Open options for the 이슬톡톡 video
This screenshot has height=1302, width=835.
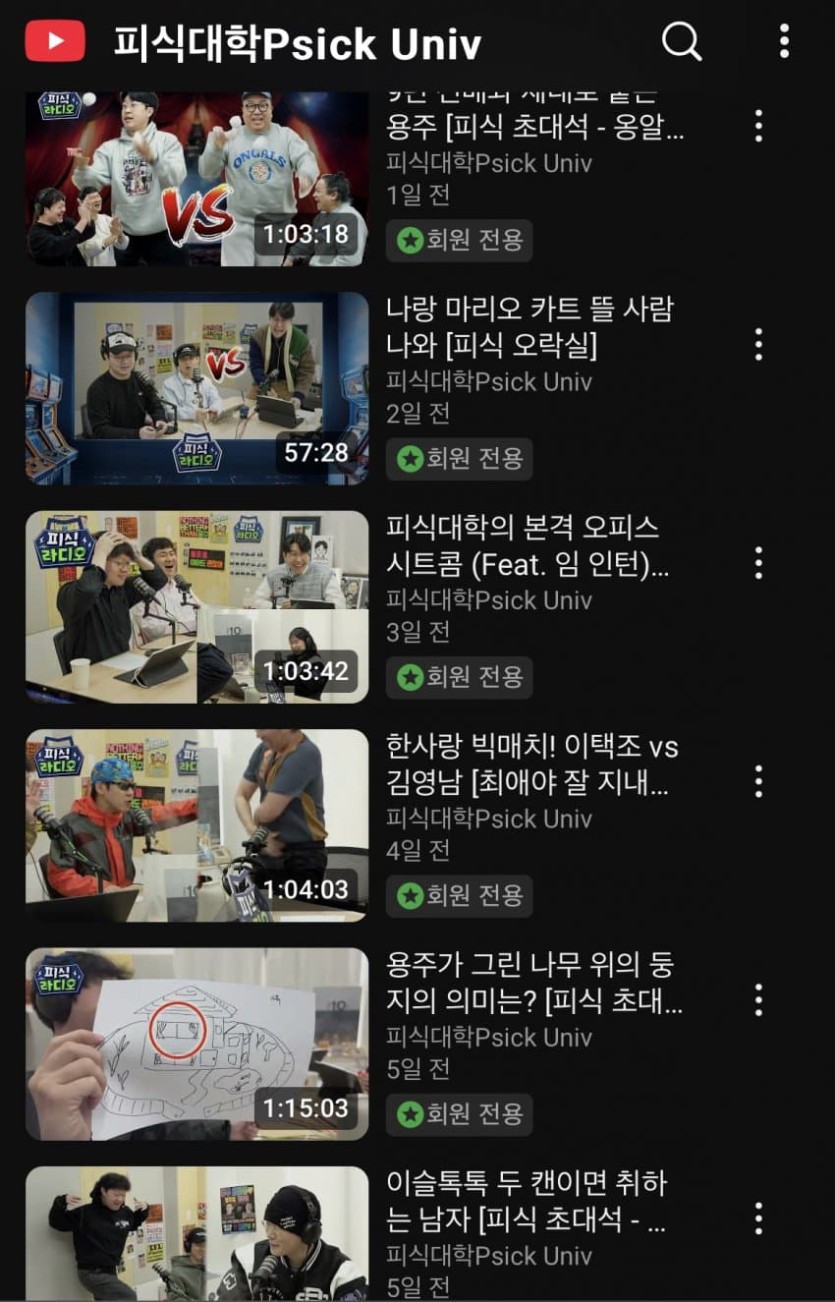point(759,1218)
